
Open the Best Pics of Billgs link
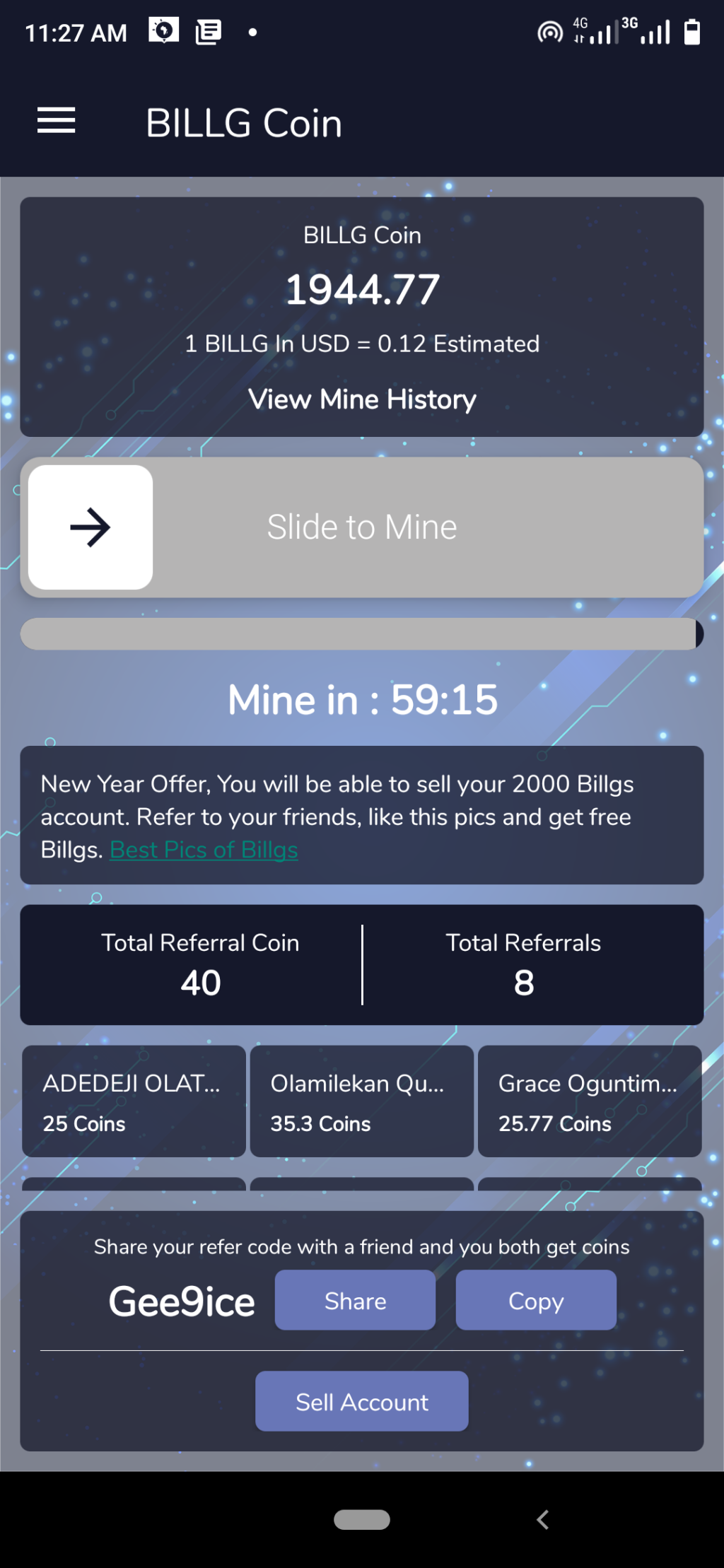(x=204, y=850)
